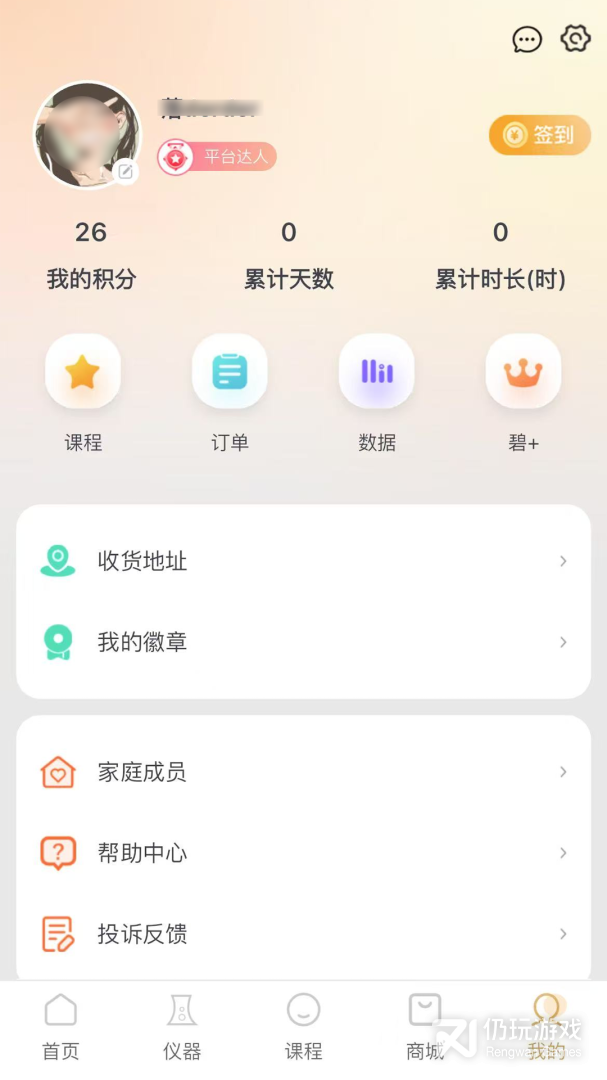
Task: Switch to the 首页 home tab
Action: [x=61, y=1027]
